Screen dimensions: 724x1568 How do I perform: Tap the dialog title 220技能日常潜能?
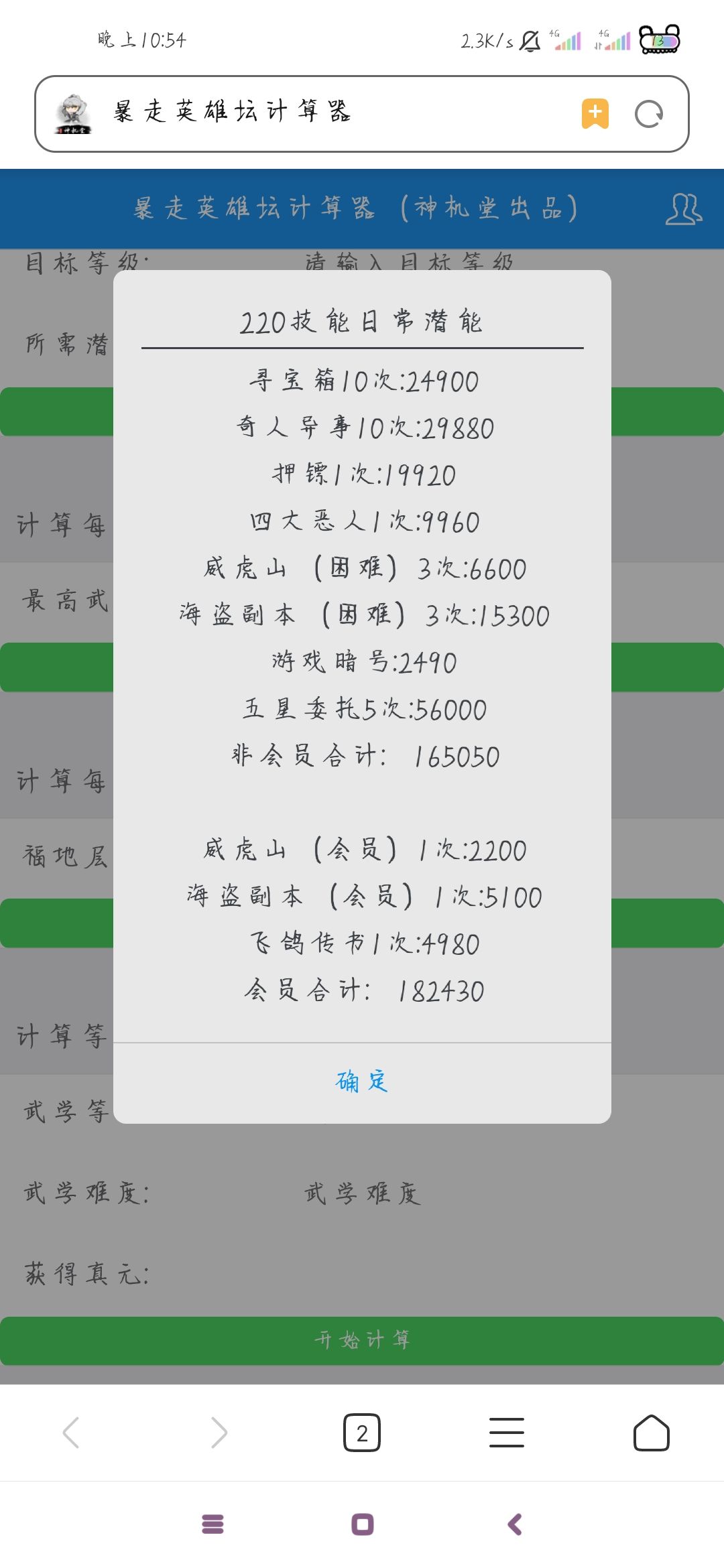362,320
